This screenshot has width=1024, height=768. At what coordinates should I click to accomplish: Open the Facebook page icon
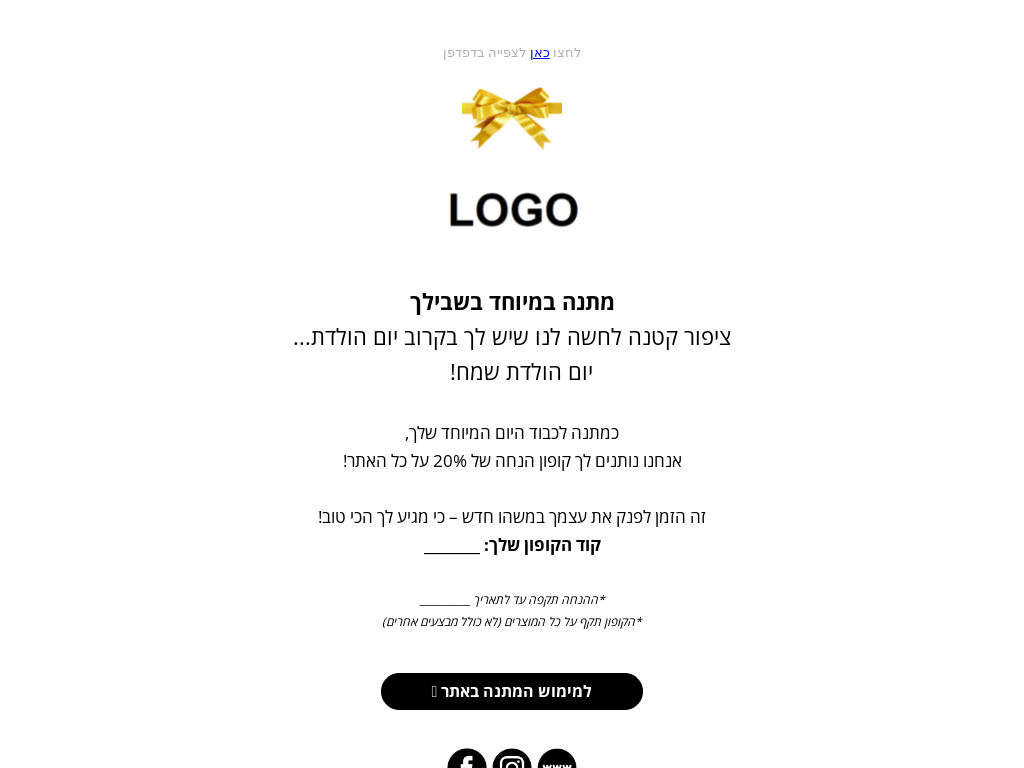point(467,762)
